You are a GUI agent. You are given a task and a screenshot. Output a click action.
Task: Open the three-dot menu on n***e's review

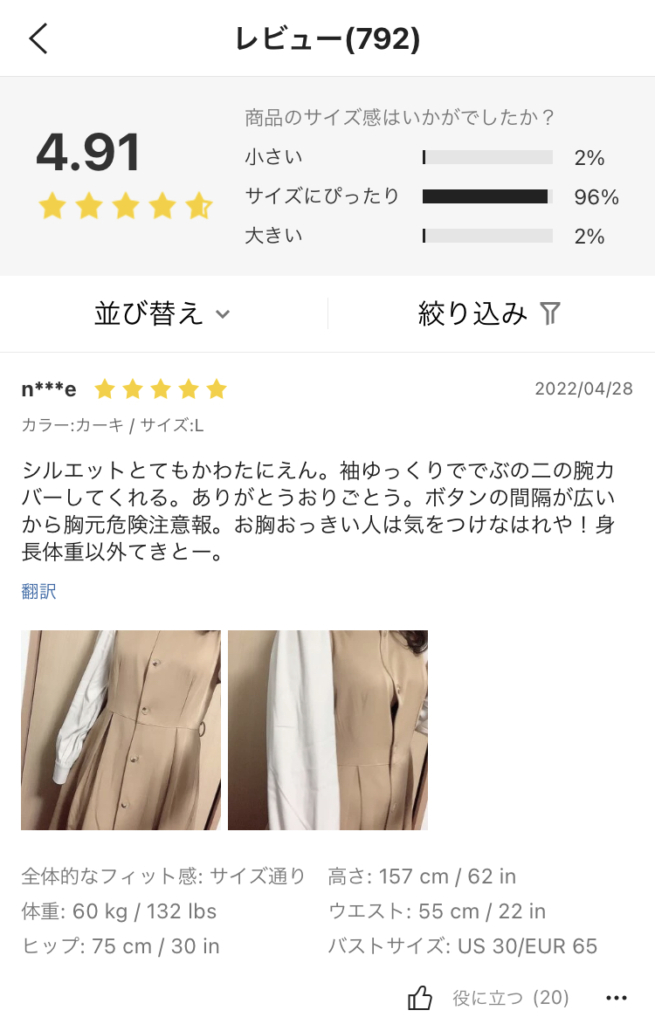(x=617, y=997)
